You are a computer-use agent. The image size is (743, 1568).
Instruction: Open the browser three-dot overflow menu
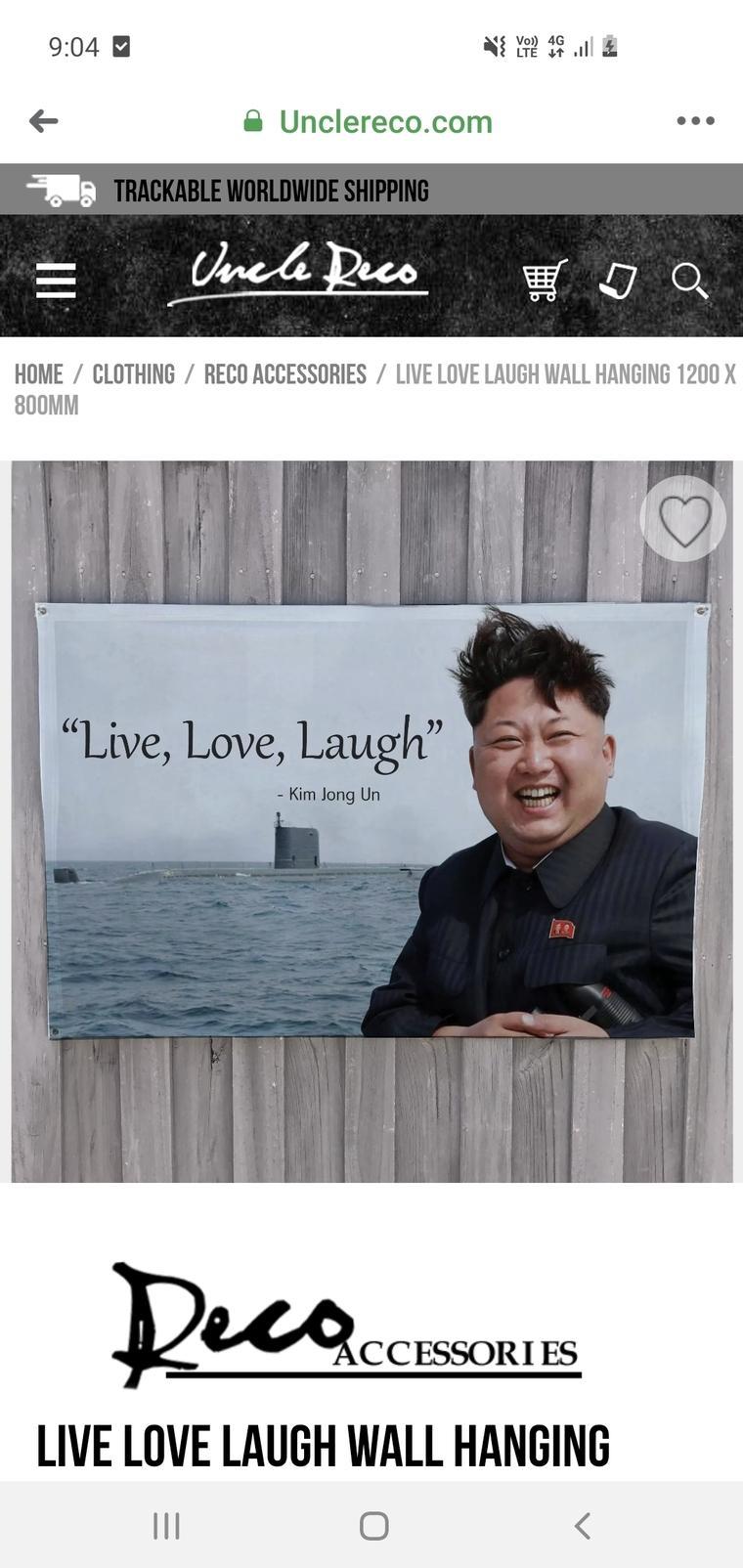pos(696,120)
